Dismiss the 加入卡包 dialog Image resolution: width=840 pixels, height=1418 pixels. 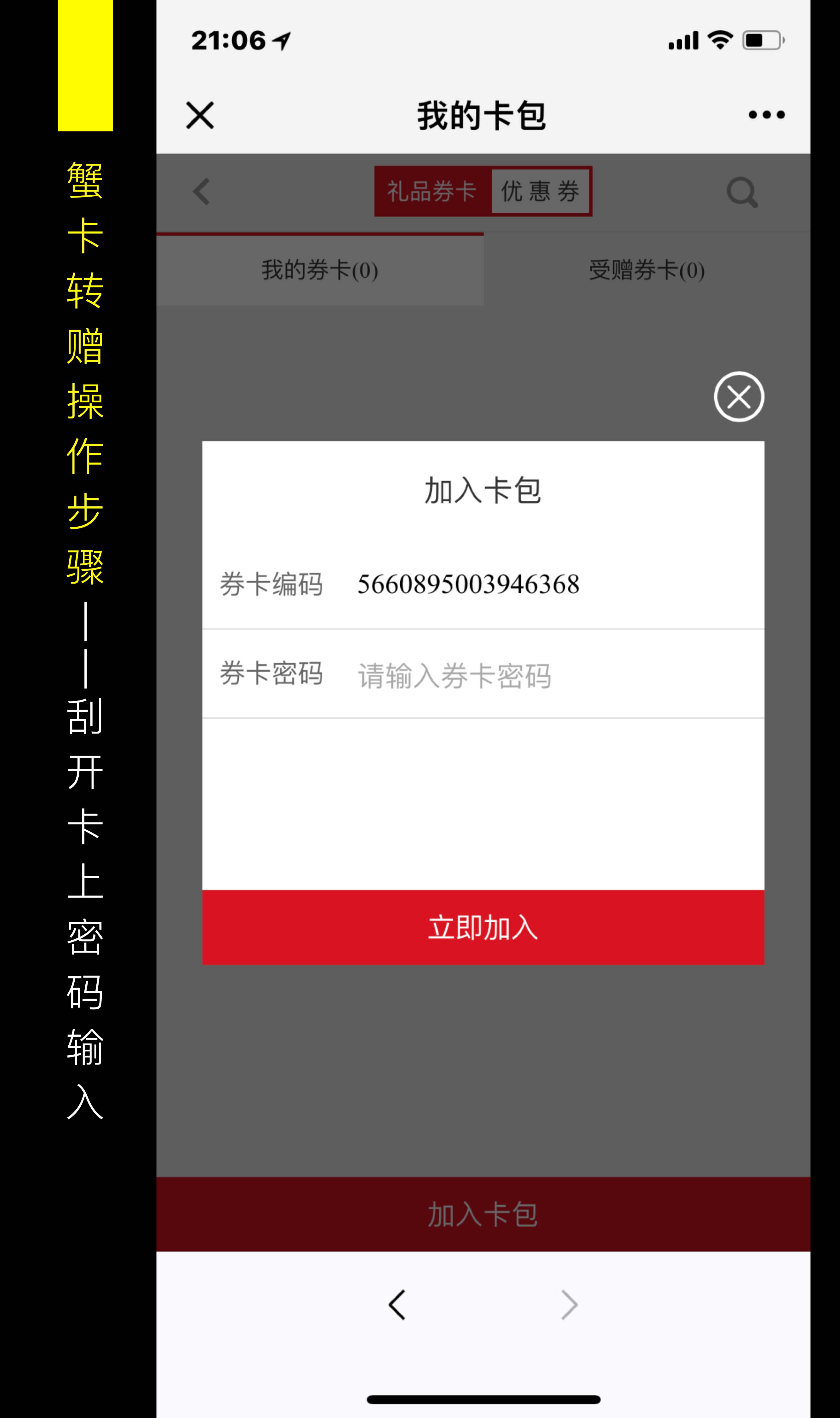tap(738, 396)
